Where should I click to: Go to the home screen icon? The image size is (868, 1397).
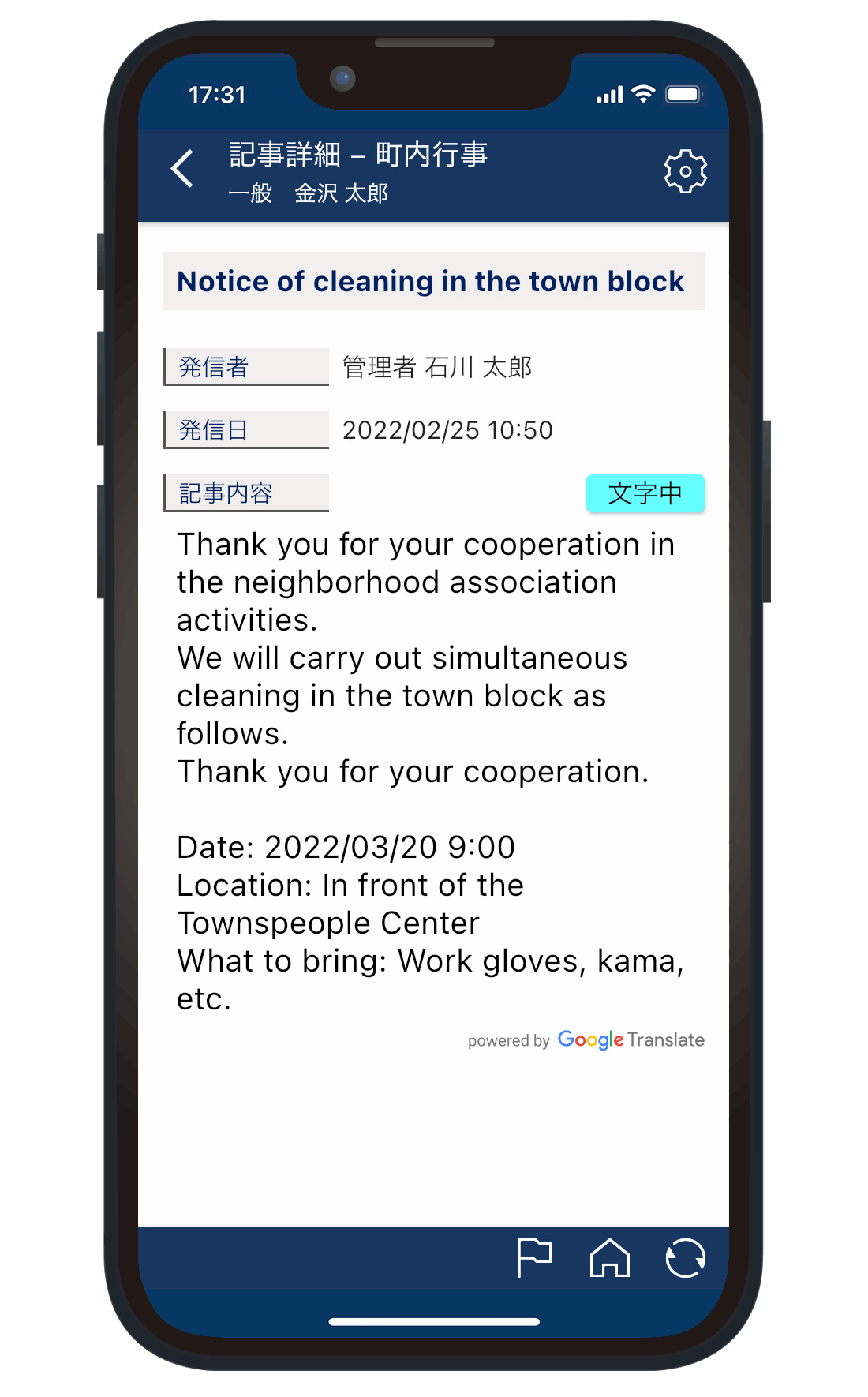(x=610, y=1257)
